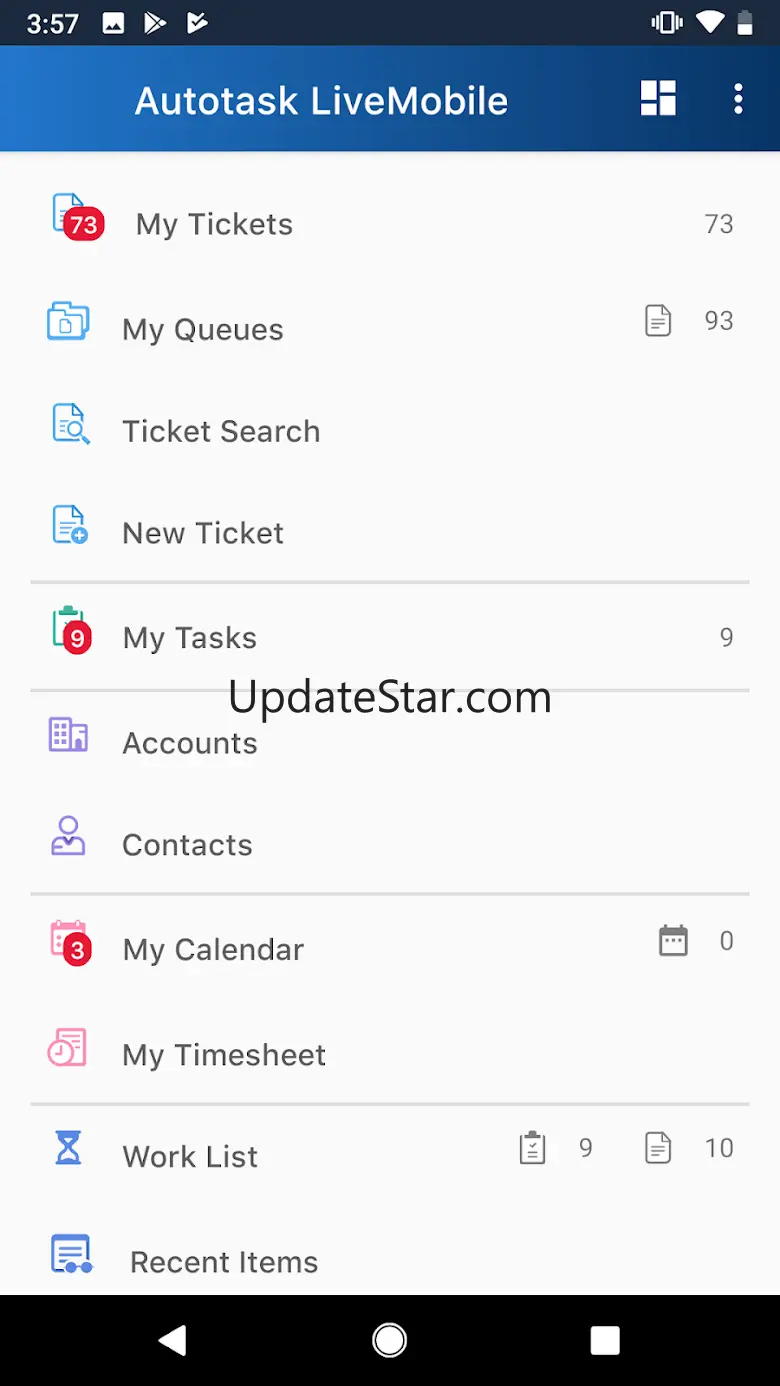
Task: Tap the system back button
Action: tap(173, 1340)
